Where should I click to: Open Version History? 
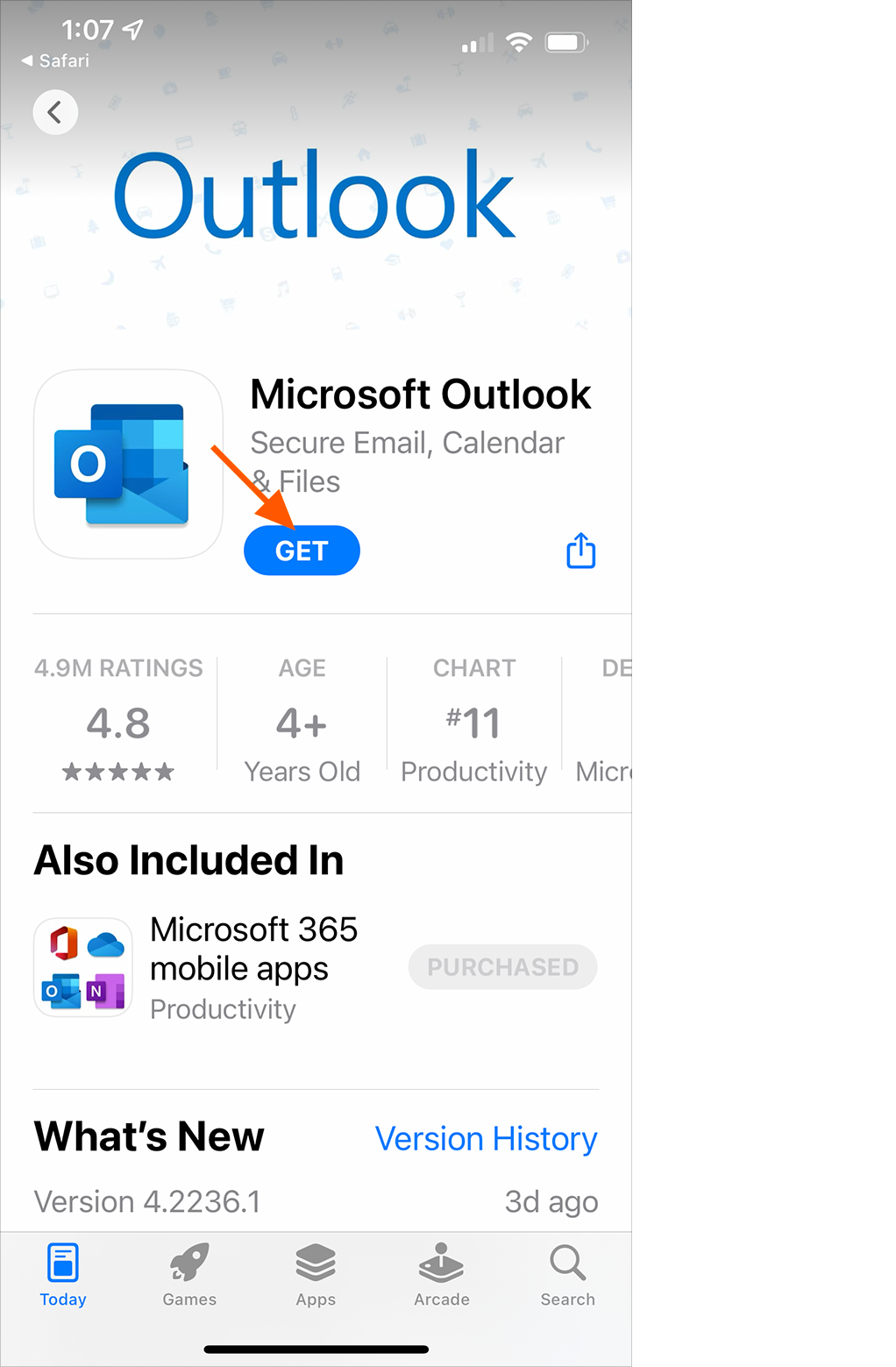tap(486, 1138)
